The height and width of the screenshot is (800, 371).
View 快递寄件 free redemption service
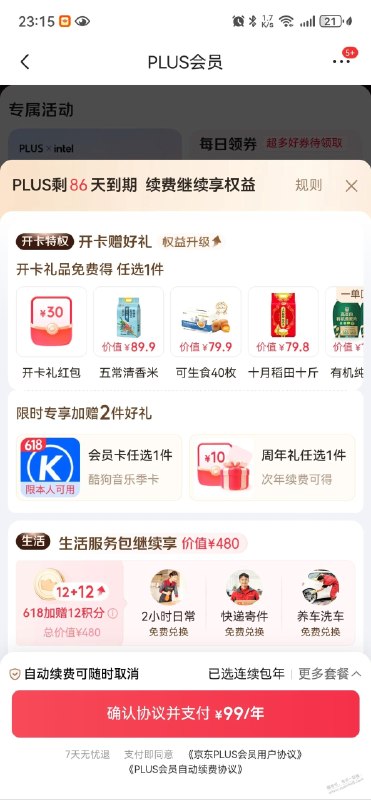coord(244,603)
